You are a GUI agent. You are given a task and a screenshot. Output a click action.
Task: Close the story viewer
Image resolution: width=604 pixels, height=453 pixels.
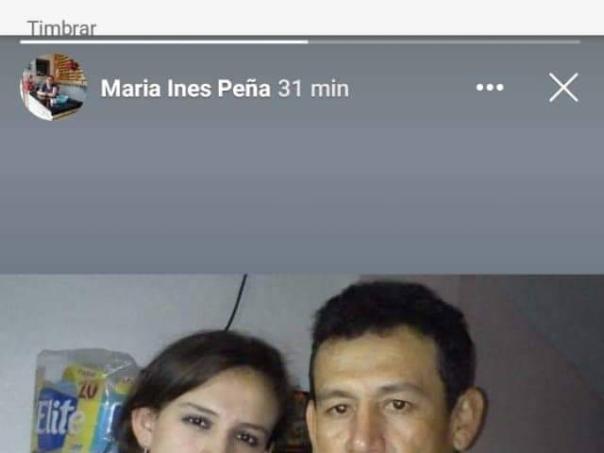[x=563, y=88]
